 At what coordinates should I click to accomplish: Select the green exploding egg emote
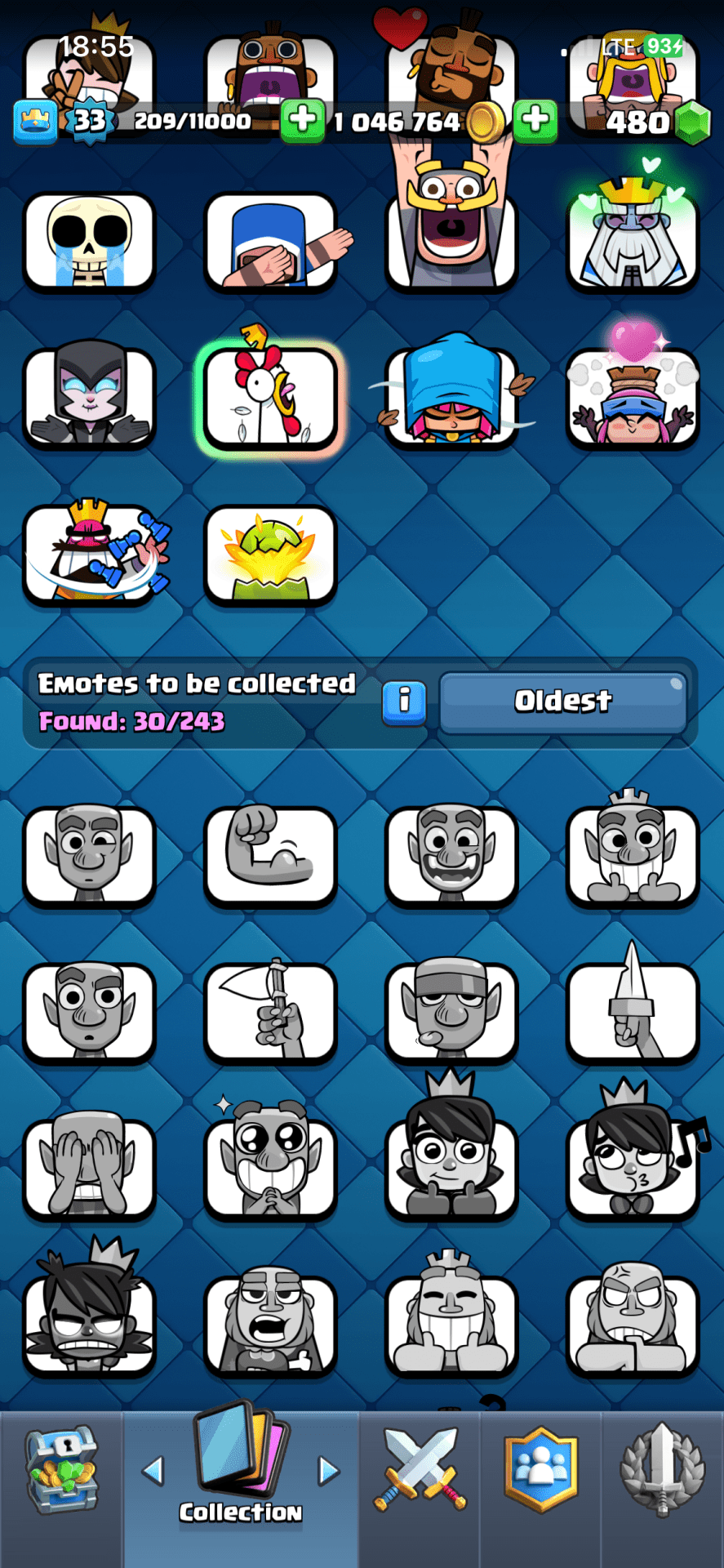(270, 554)
